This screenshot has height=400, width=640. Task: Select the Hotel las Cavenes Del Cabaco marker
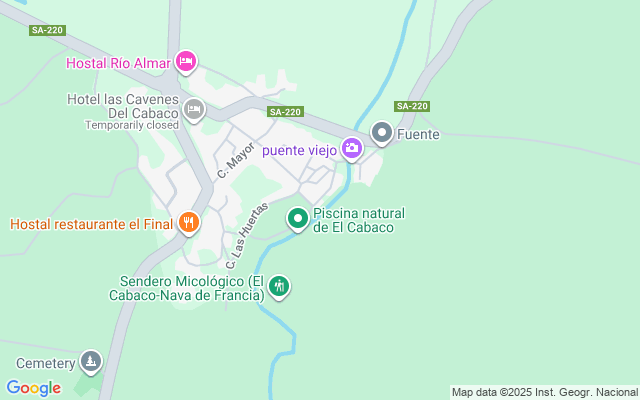[194, 108]
